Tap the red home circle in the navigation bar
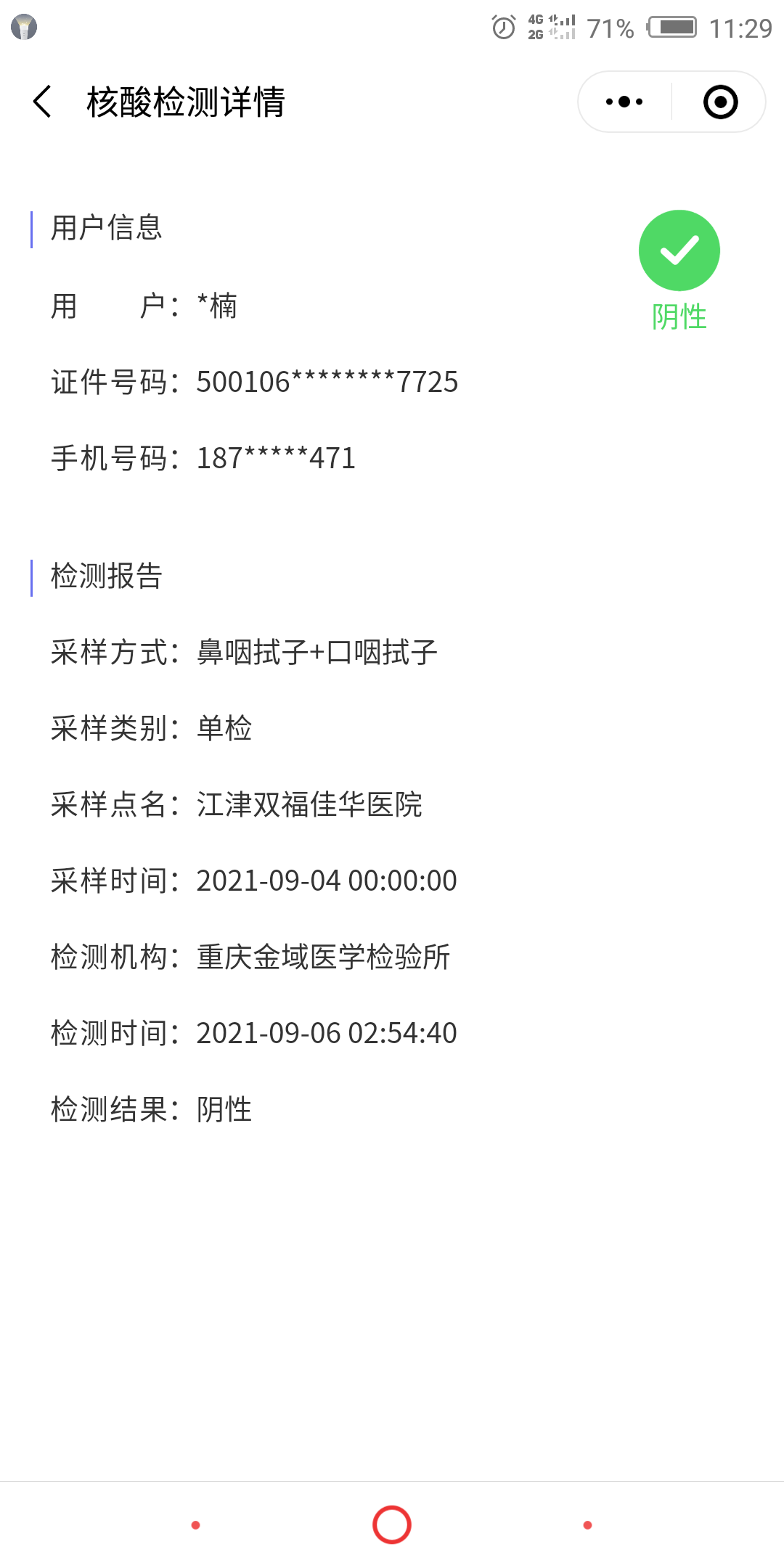784x1568 pixels. (392, 1524)
